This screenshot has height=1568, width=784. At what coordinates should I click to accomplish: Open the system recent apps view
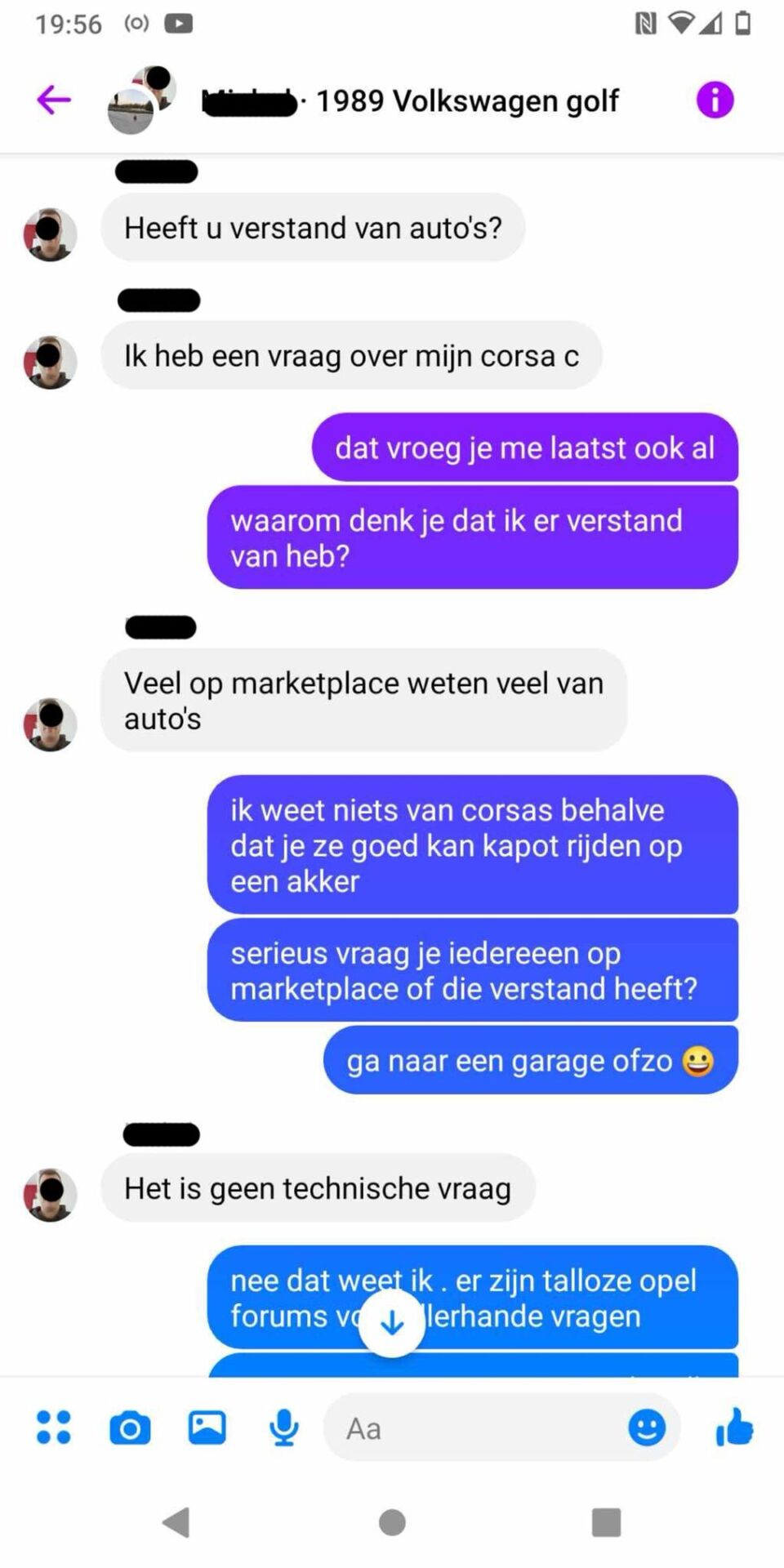coord(606,1522)
